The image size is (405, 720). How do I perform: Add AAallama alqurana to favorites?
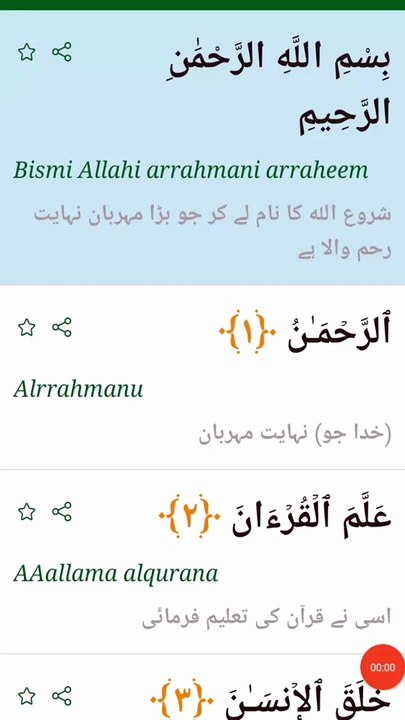(x=27, y=512)
